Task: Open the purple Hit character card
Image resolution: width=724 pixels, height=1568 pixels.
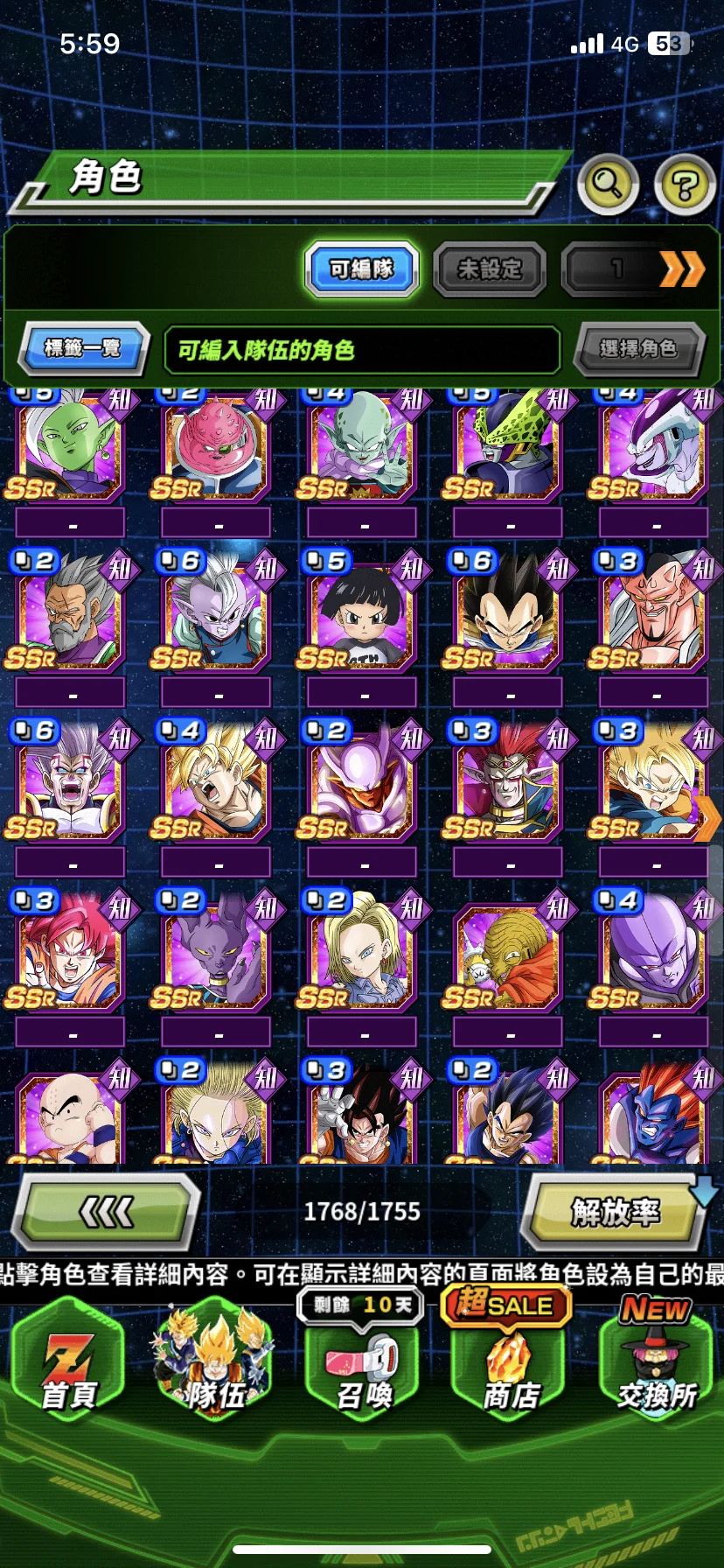Action: coord(651,954)
